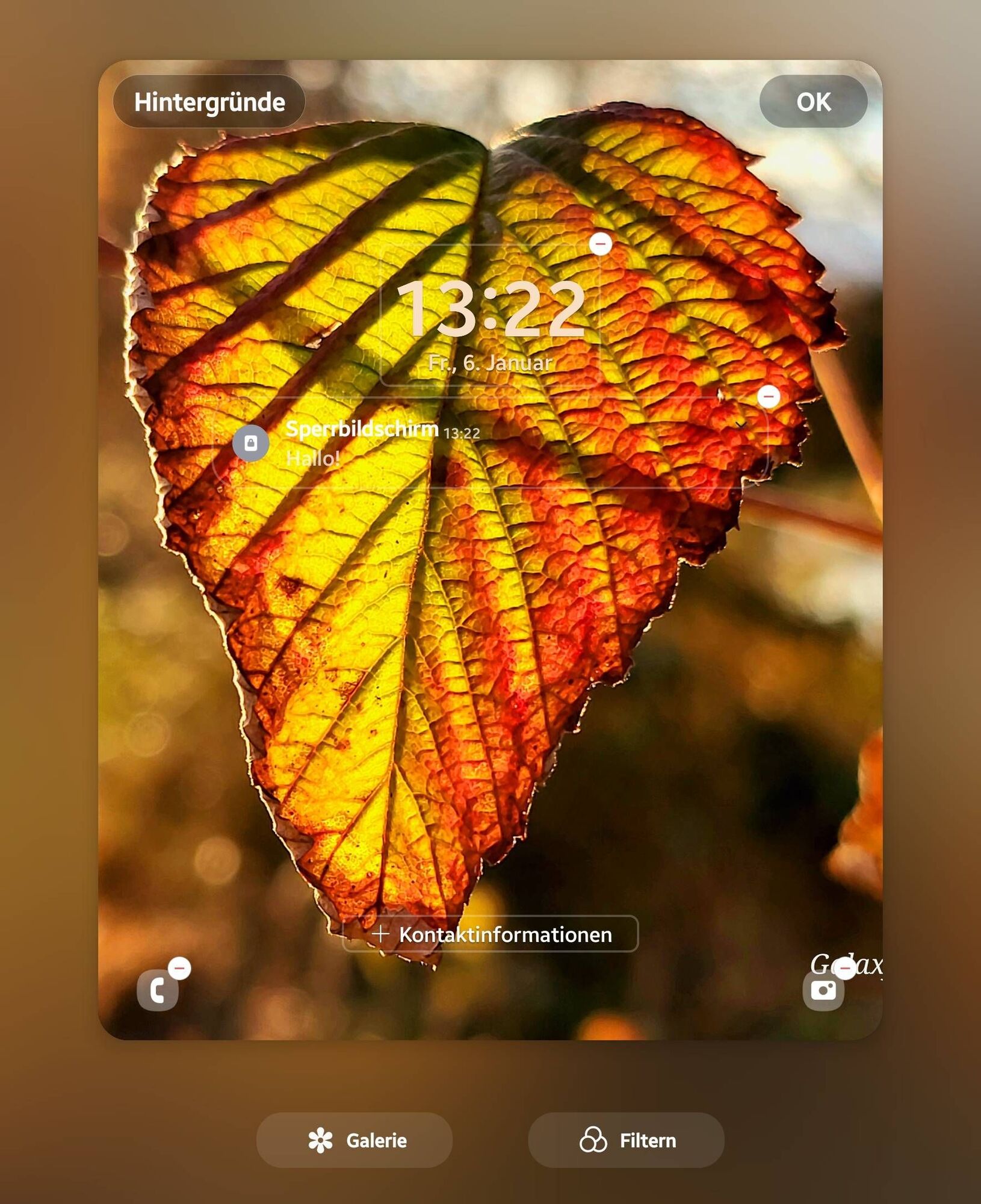Edit the Sperrbildschirm notification preview
The image size is (981, 1204).
[x=481, y=444]
